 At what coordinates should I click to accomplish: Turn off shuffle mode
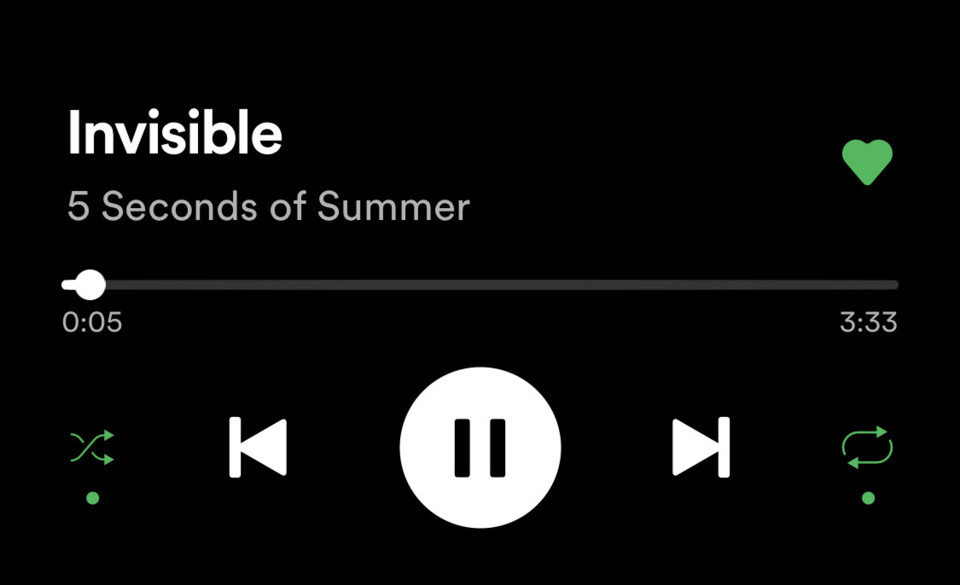(x=92, y=447)
